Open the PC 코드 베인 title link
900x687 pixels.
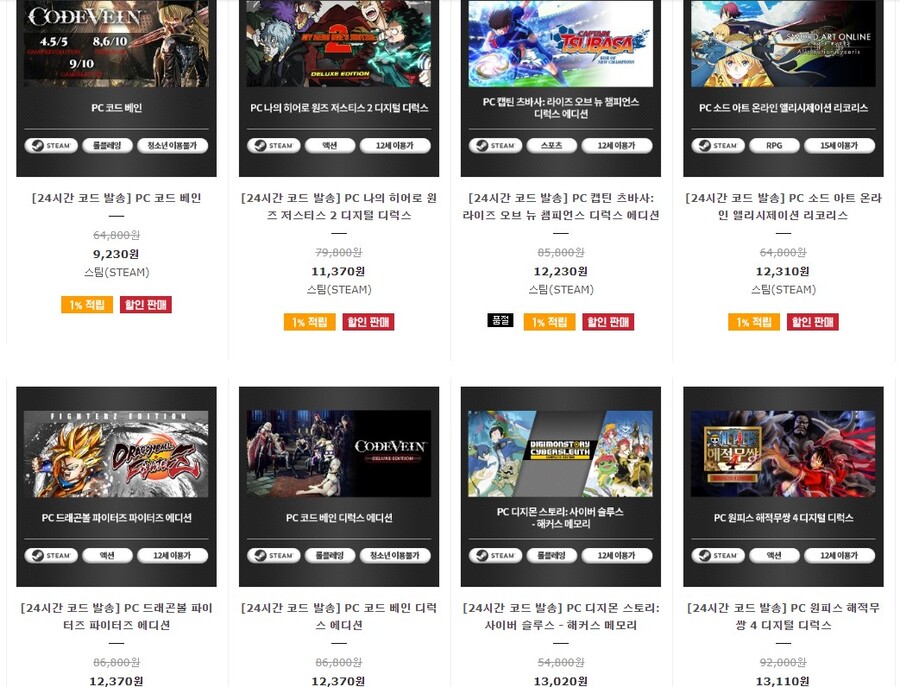click(117, 198)
